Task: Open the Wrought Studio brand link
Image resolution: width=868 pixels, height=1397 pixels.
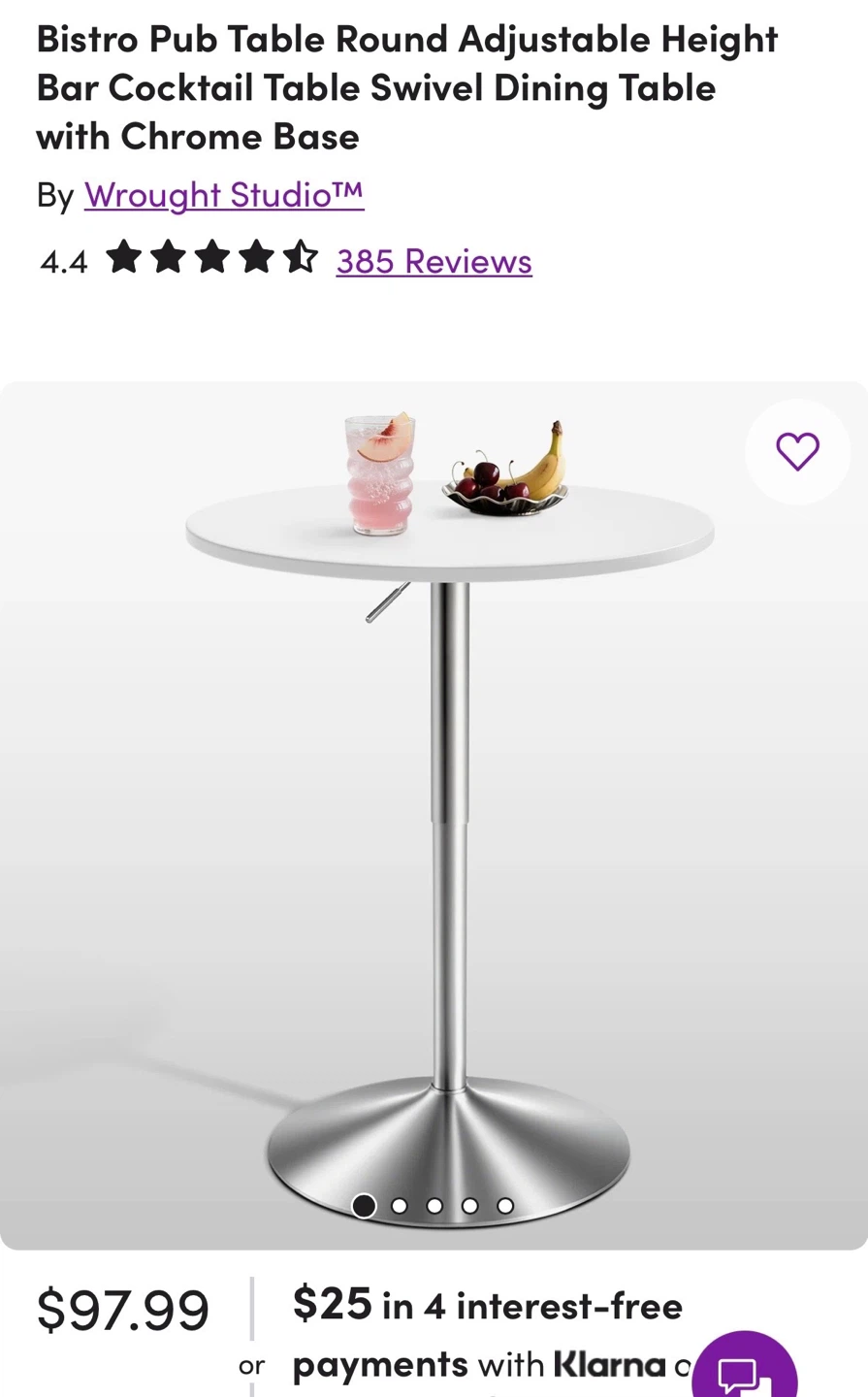Action: click(224, 195)
